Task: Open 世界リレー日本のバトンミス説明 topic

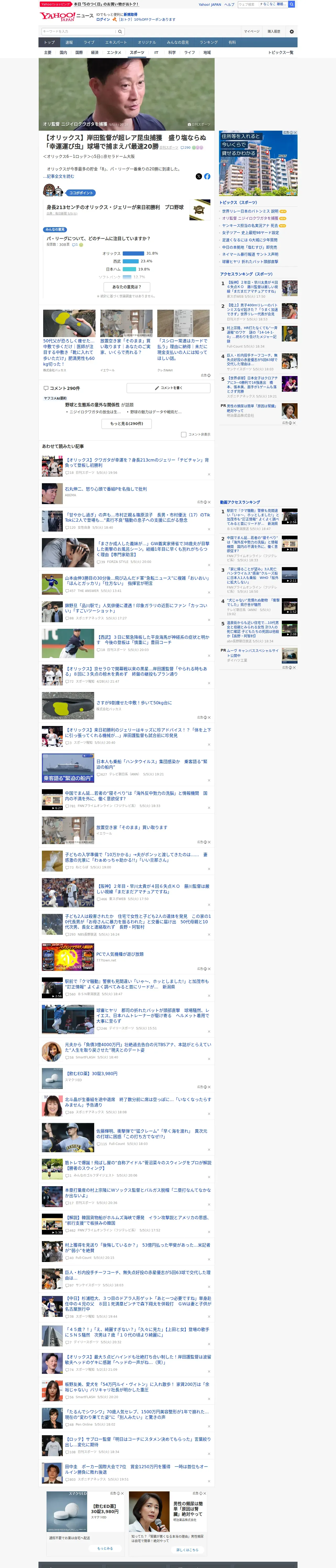Action: tap(250, 211)
